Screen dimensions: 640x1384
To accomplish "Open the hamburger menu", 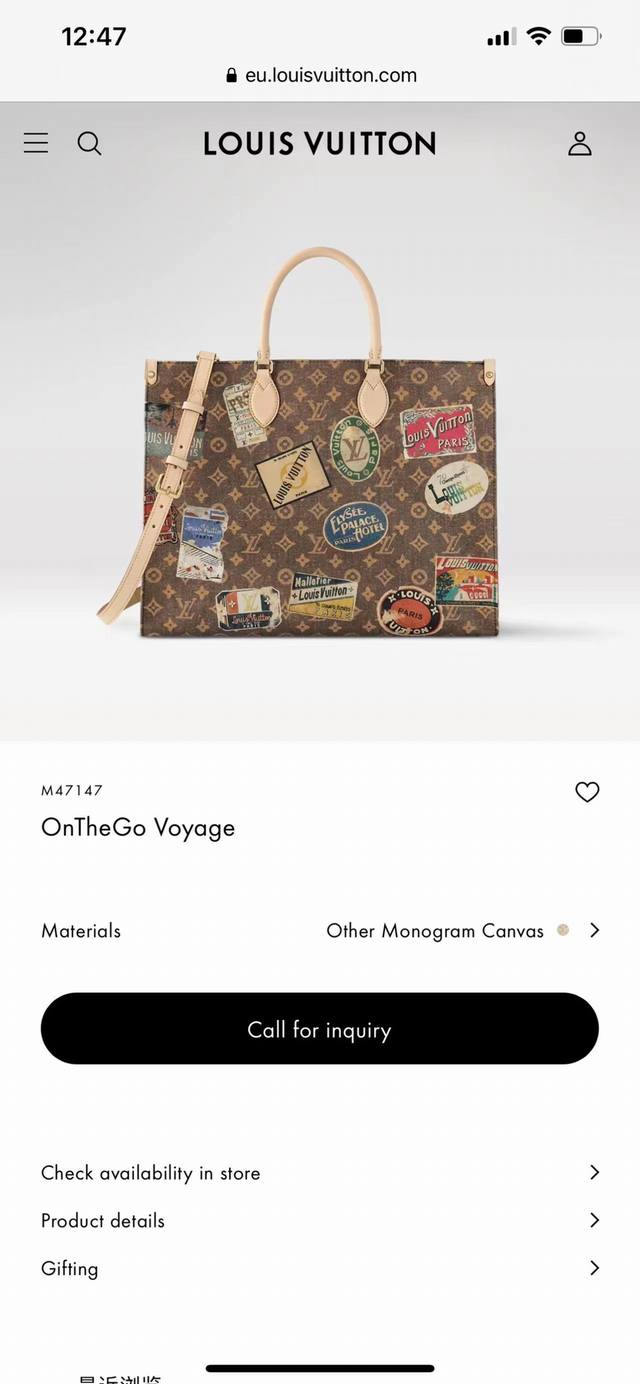I will pos(36,144).
